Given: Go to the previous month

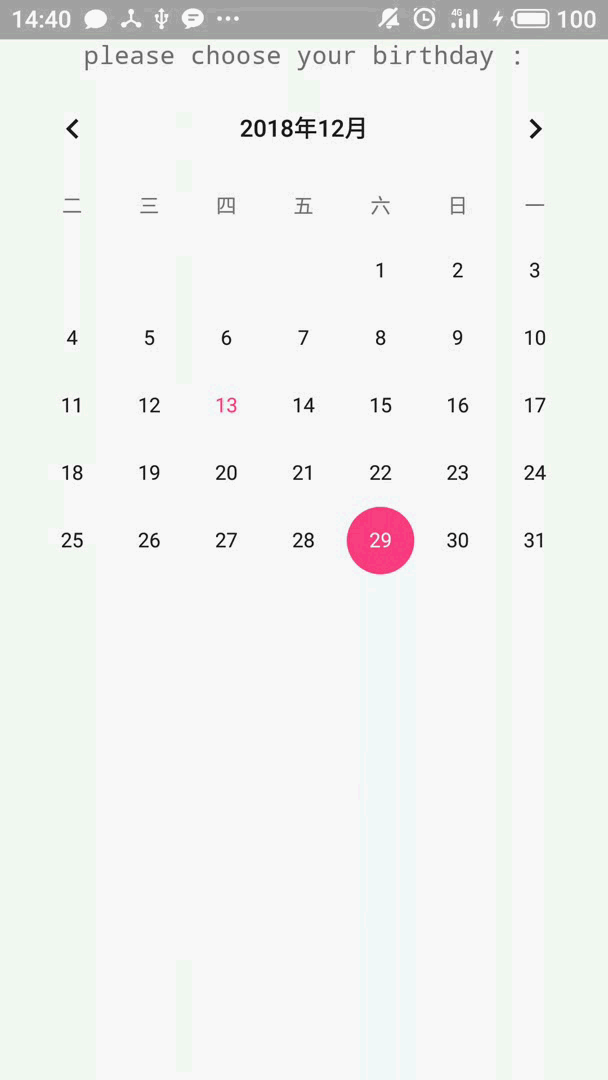Looking at the screenshot, I should 72,129.
